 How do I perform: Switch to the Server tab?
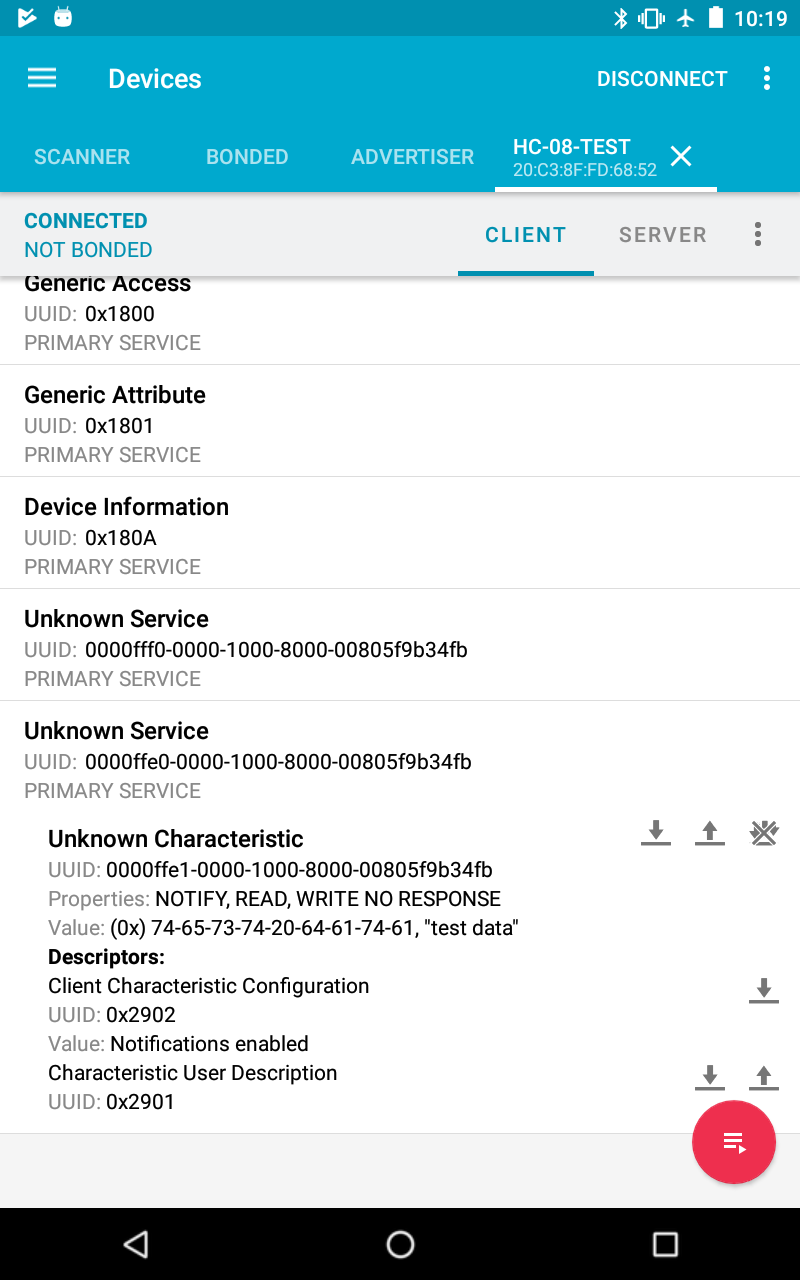[663, 235]
